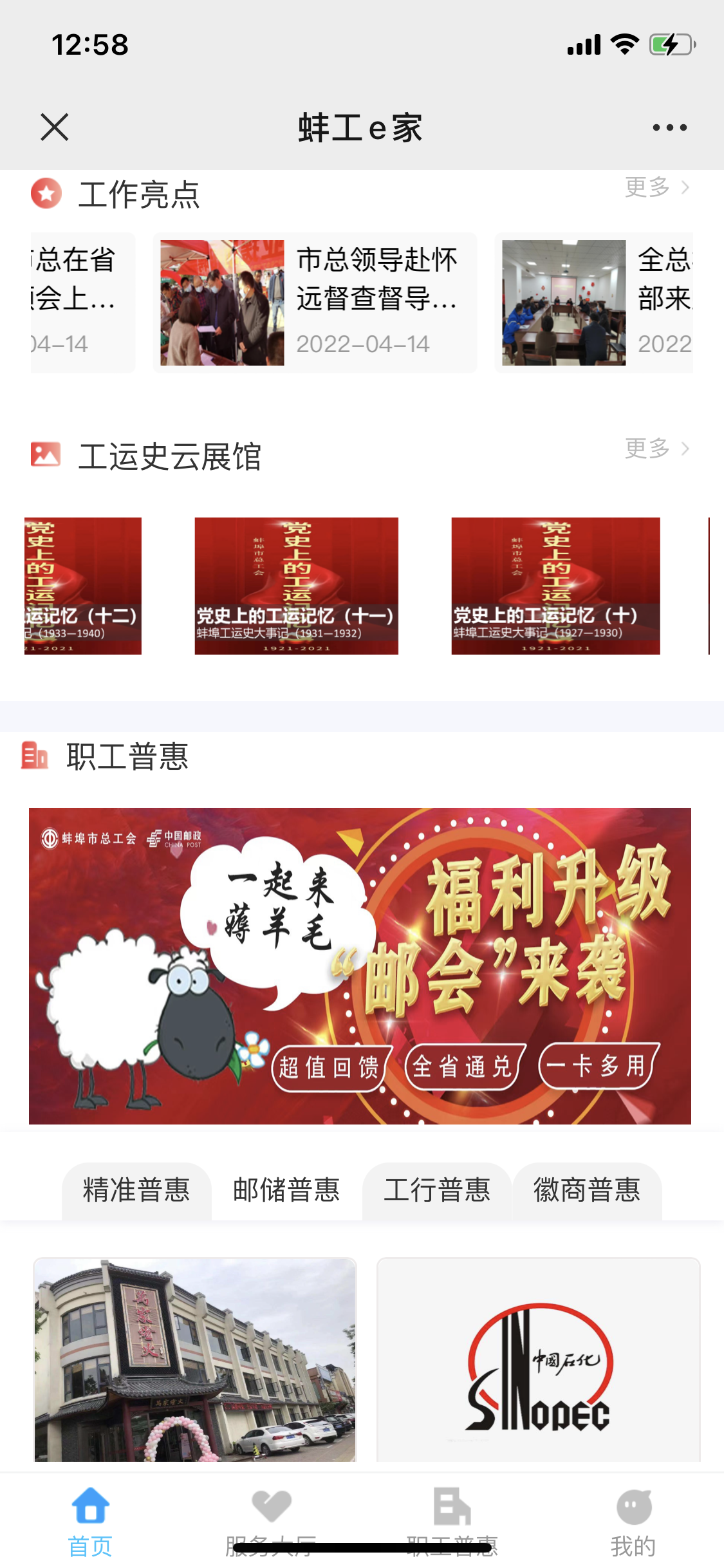The width and height of the screenshot is (724, 1568).
Task: Open the 全总 meeting room article card
Action: [x=595, y=303]
